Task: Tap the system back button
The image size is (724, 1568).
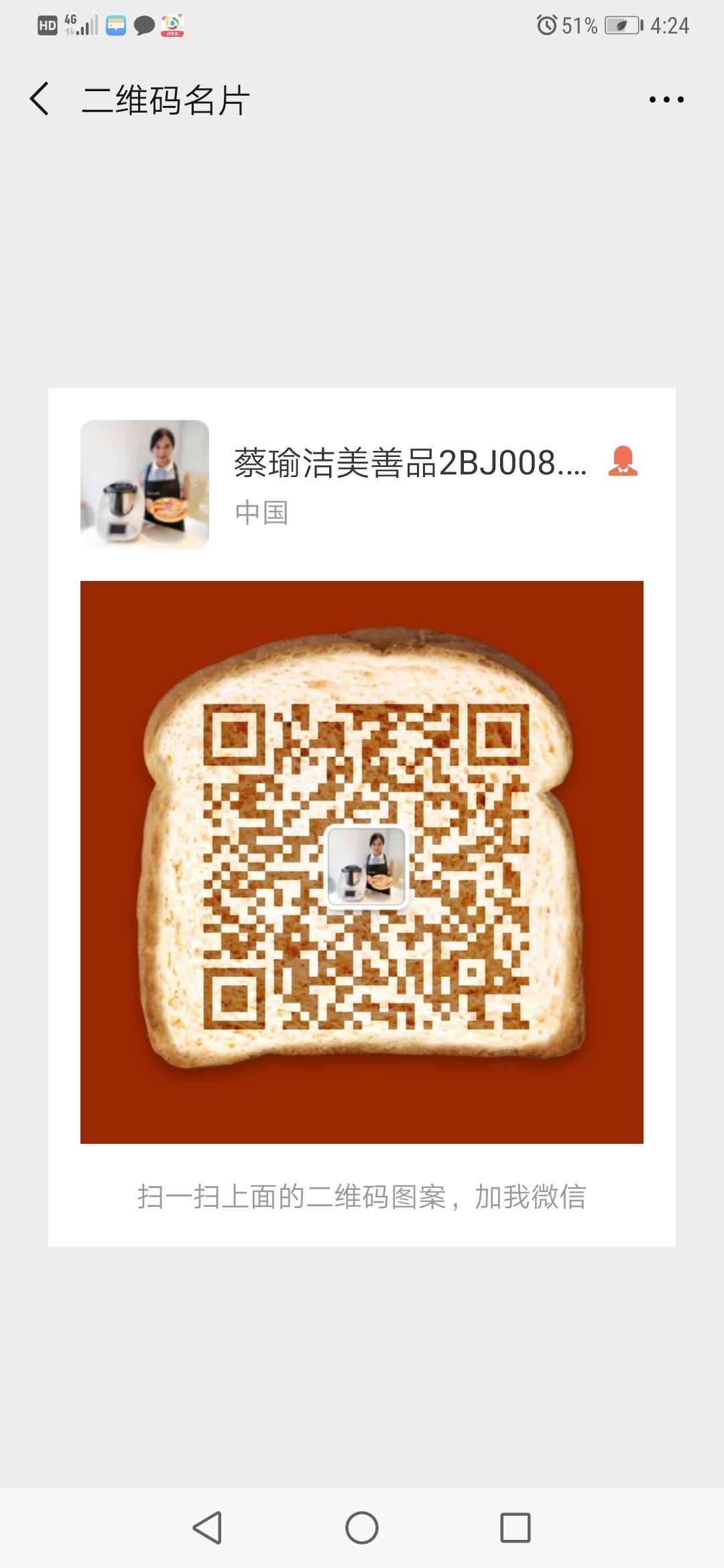Action: [x=207, y=1528]
